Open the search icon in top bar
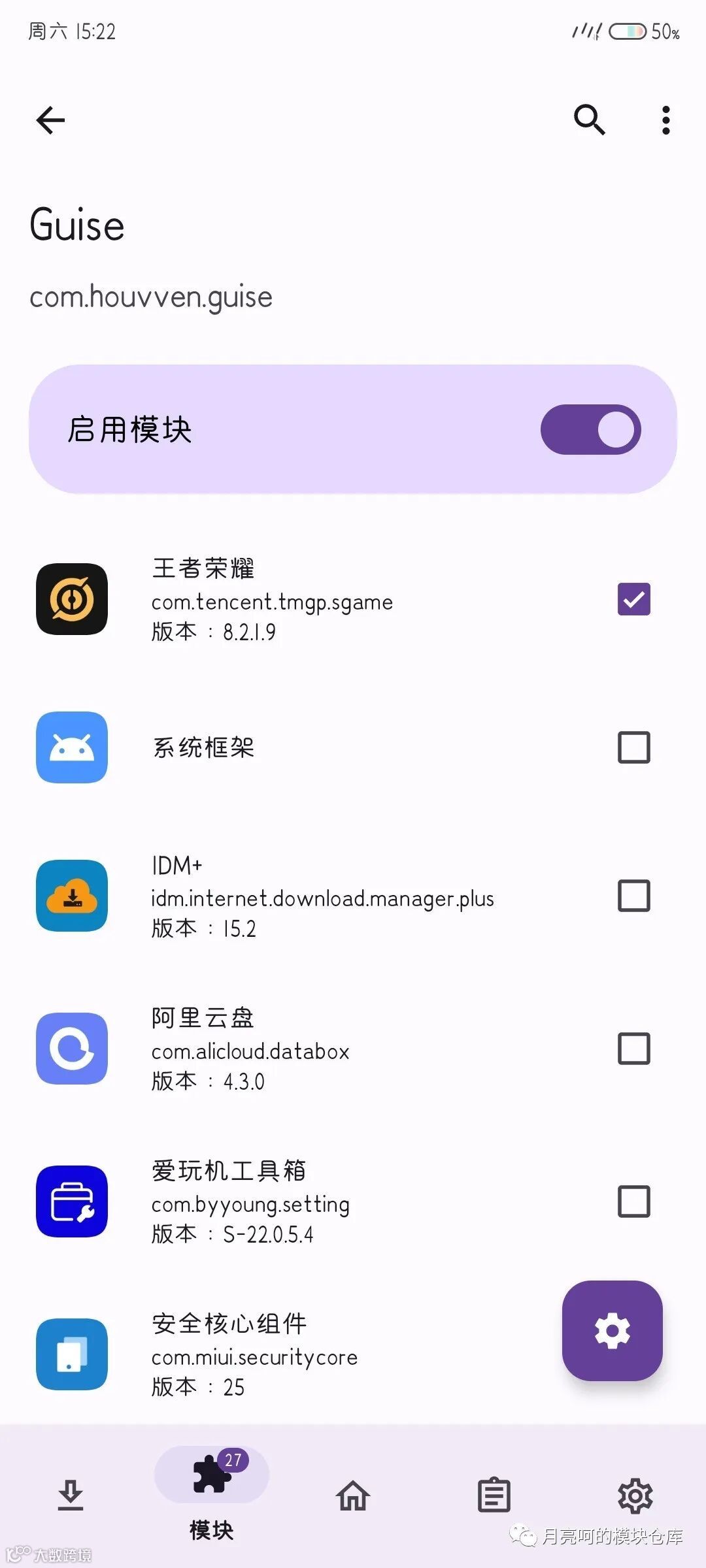Image resolution: width=706 pixels, height=1568 pixels. coord(588,120)
